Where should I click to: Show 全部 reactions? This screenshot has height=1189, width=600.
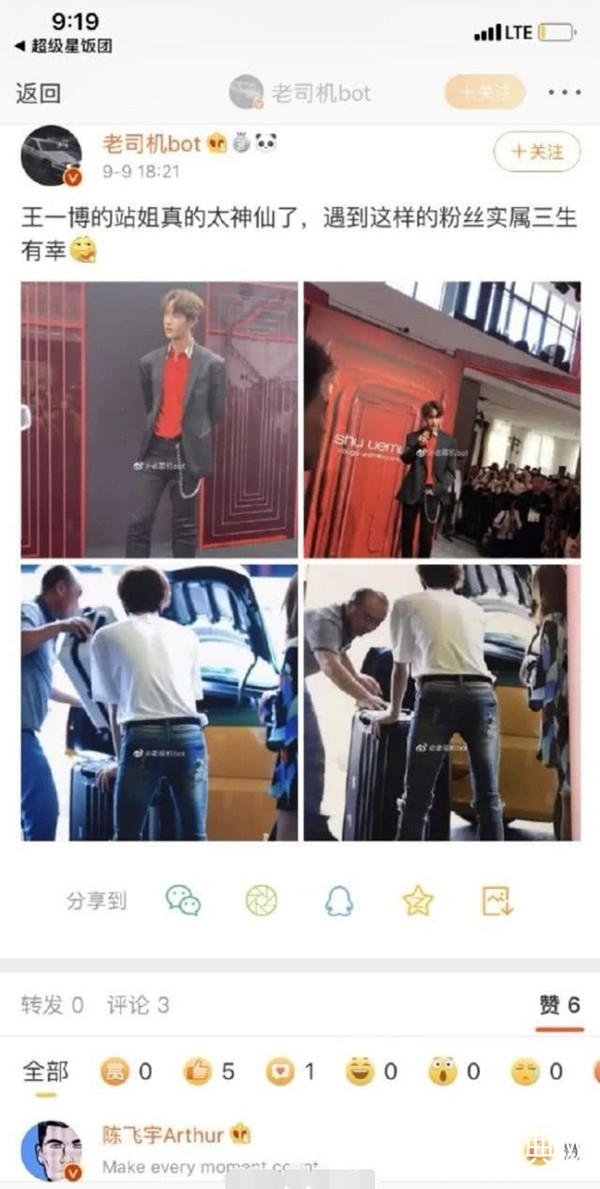[x=46, y=1072]
